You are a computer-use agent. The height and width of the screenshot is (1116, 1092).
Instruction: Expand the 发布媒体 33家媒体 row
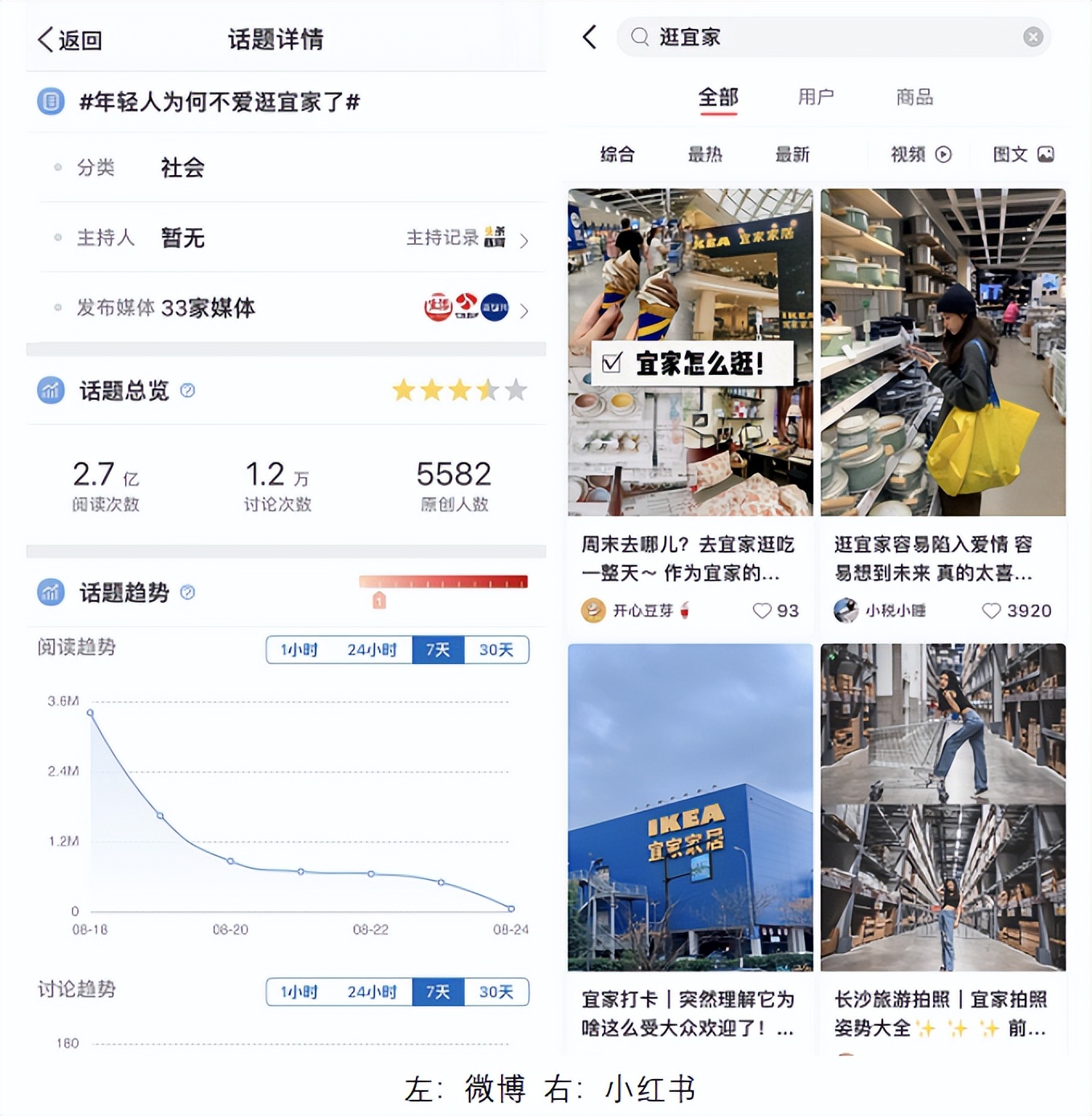[x=524, y=310]
